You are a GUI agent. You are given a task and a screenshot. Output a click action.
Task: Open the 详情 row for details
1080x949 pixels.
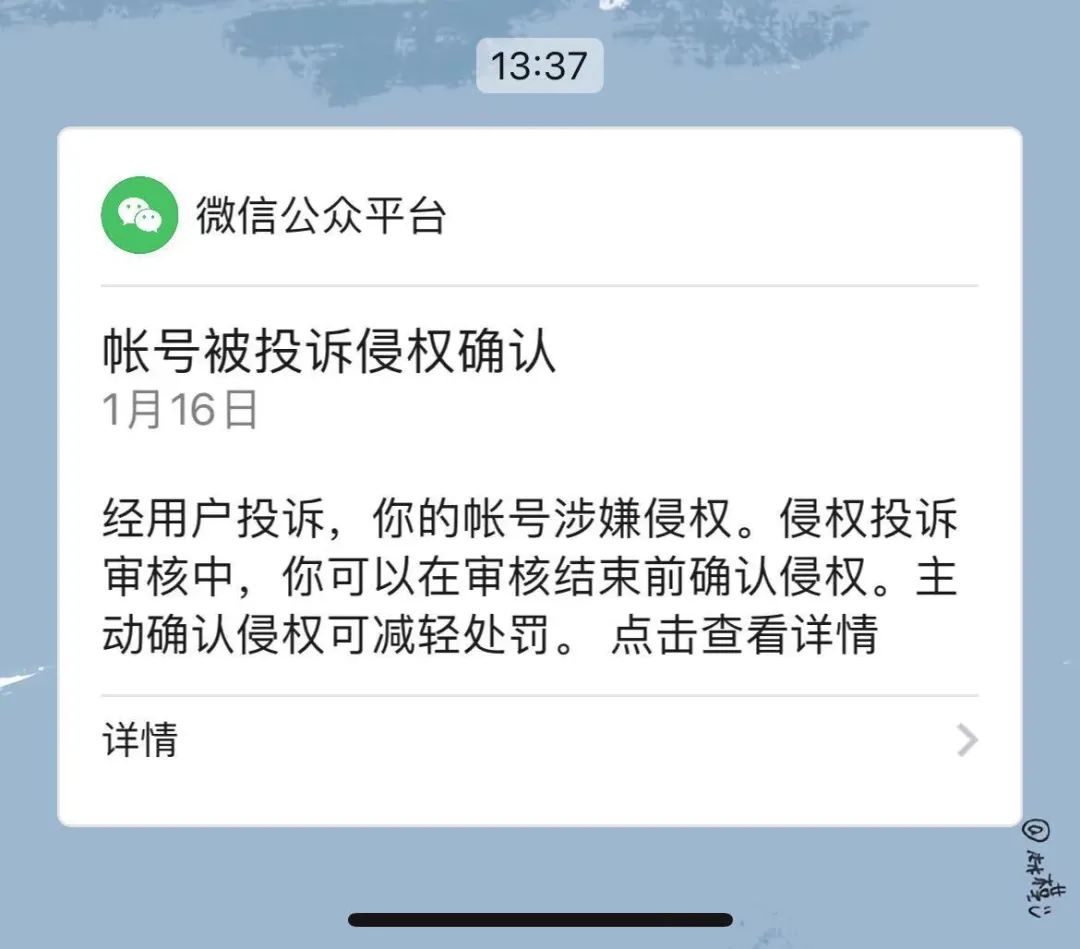point(539,741)
